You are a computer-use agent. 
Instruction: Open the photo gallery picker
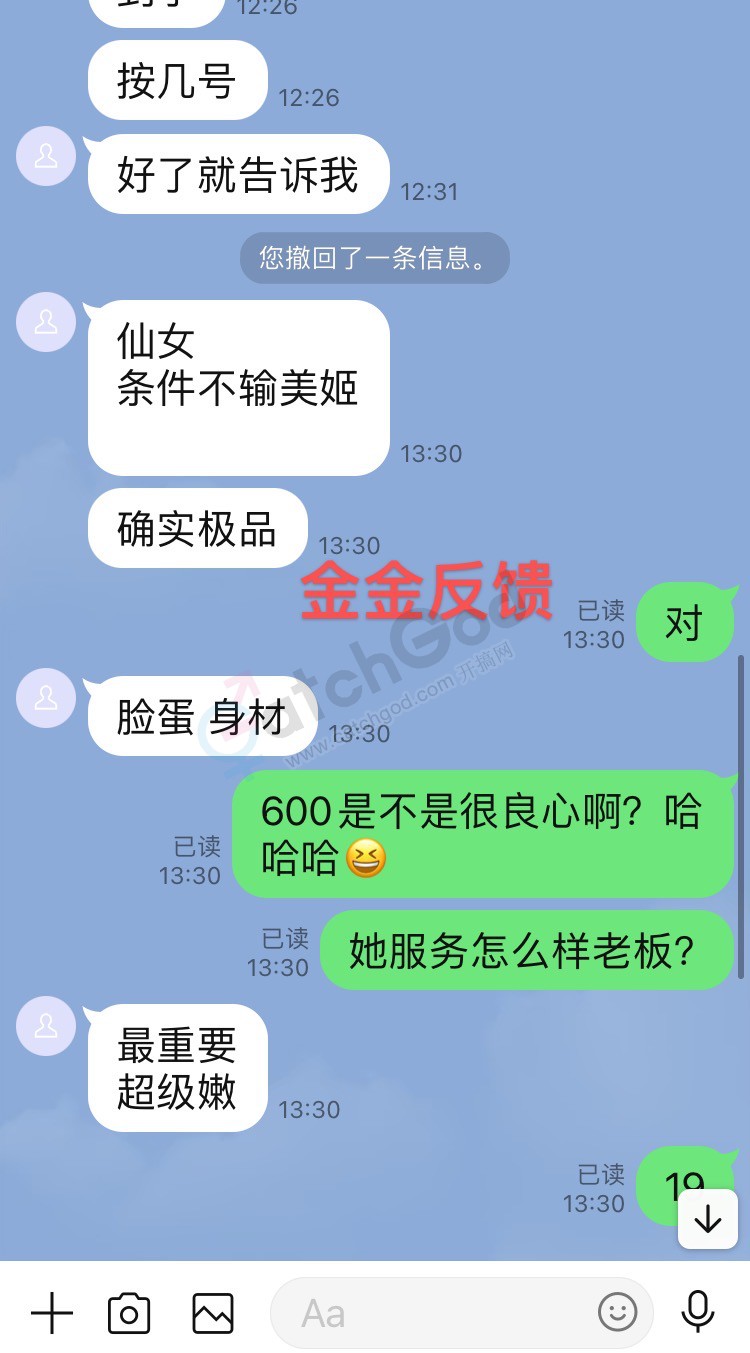[x=213, y=1313]
